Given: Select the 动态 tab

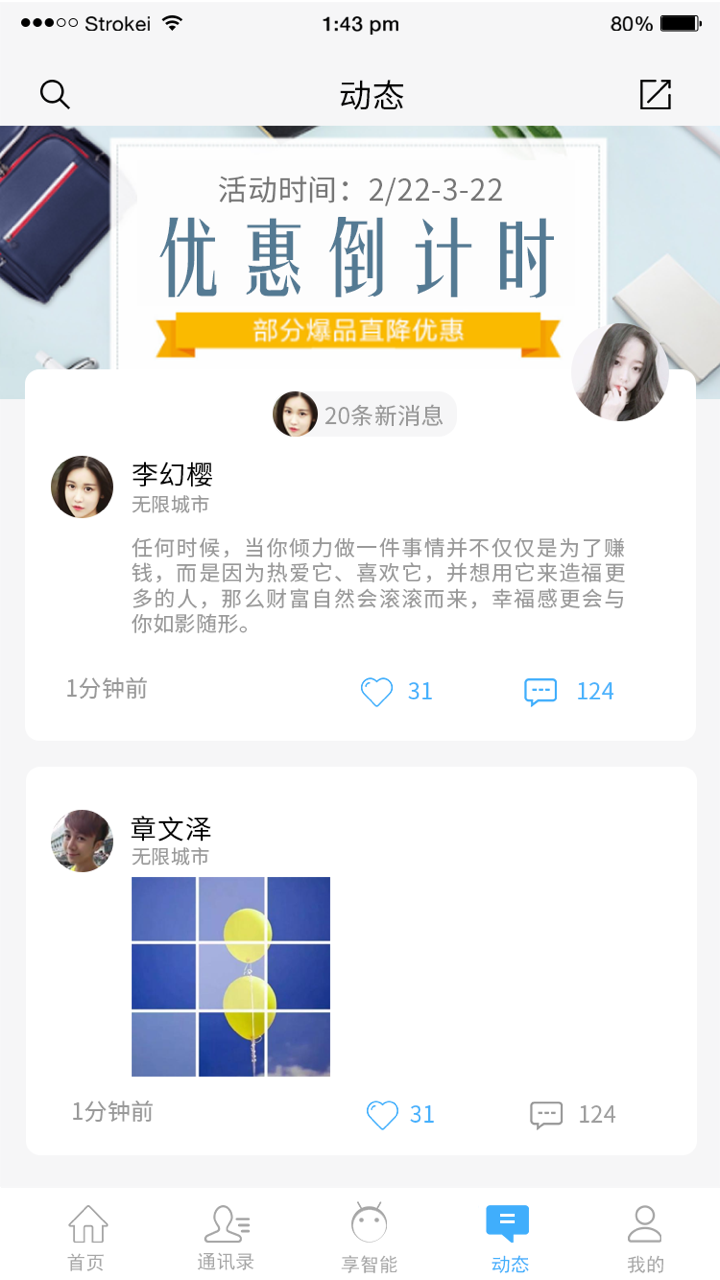Looking at the screenshot, I should click(508, 1238).
